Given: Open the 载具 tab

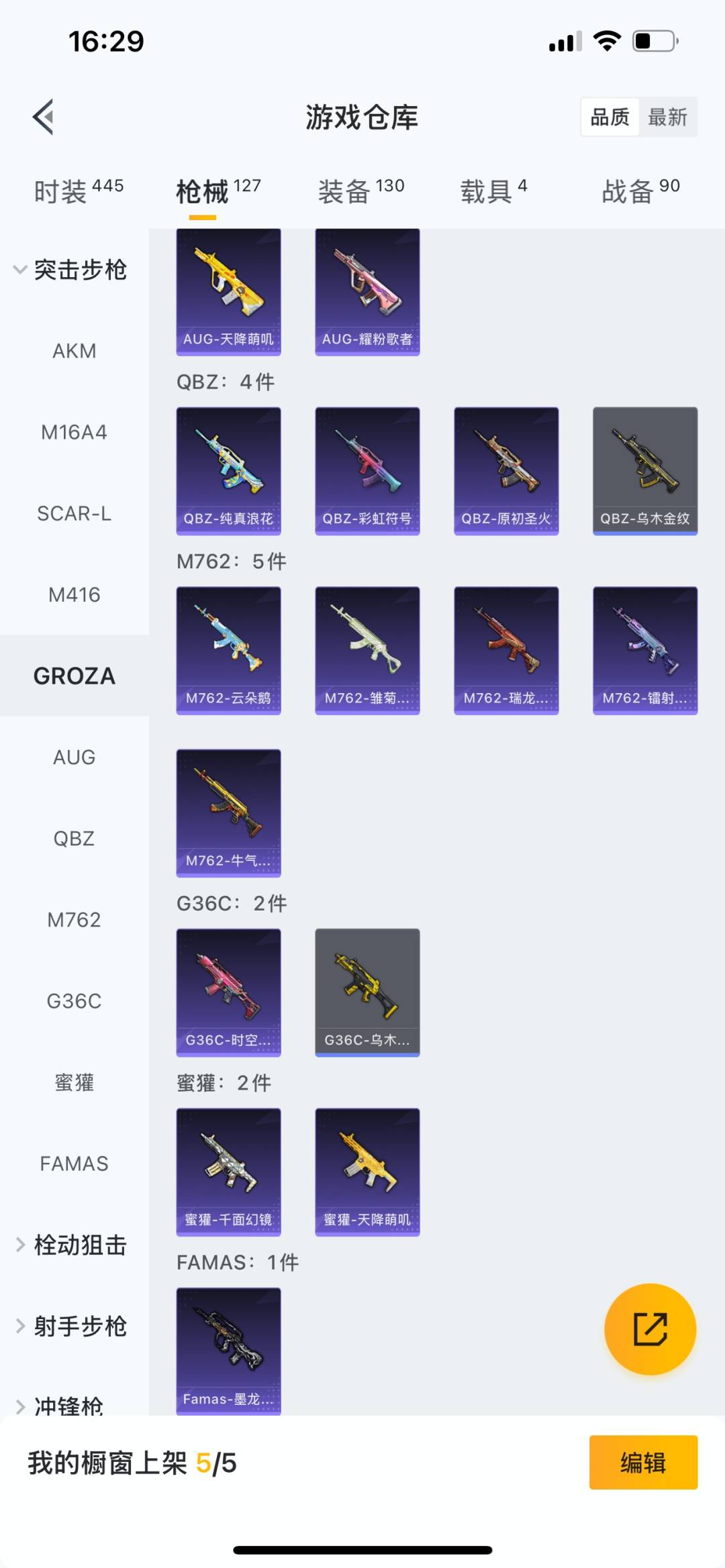Looking at the screenshot, I should pos(493,191).
